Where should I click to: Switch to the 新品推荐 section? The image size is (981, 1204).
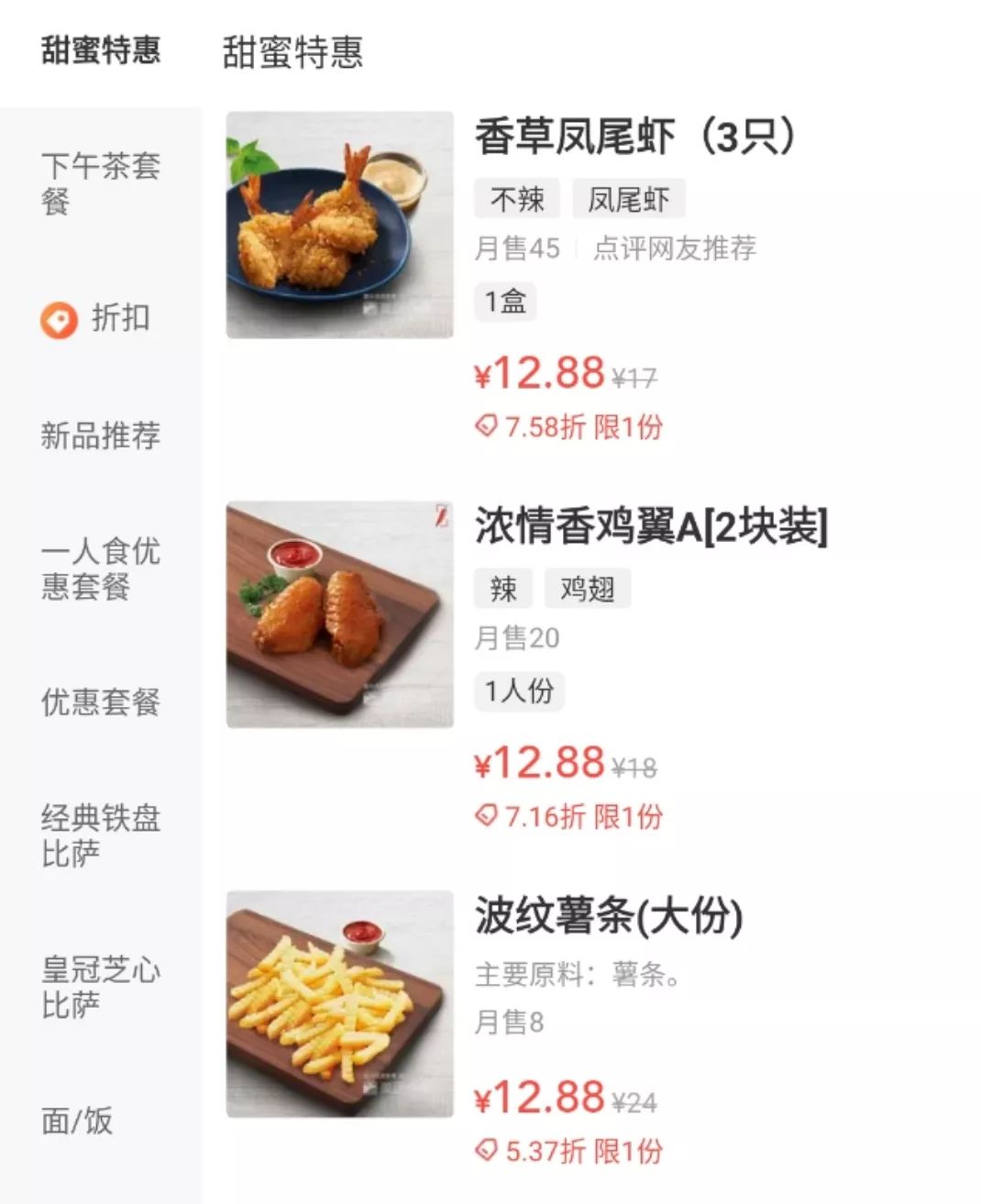click(x=98, y=437)
